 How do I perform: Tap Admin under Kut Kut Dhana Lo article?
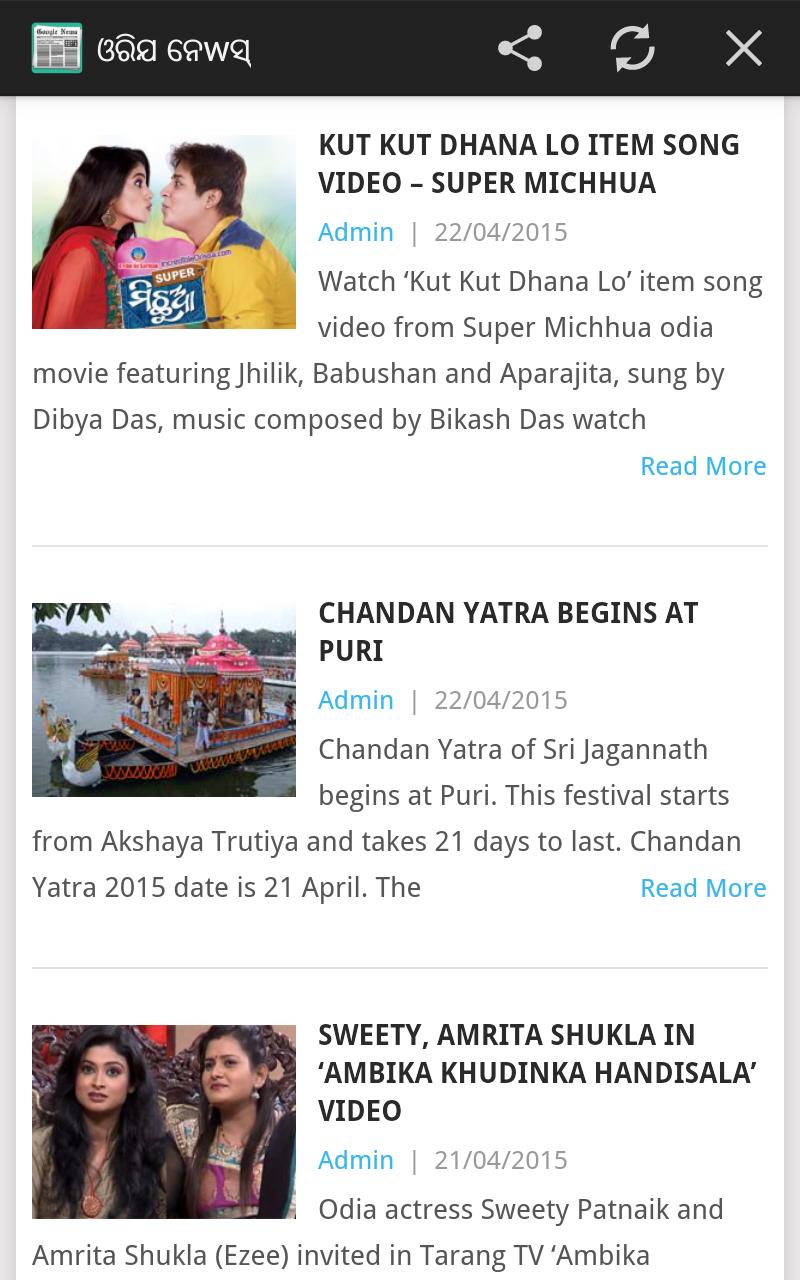(x=356, y=232)
